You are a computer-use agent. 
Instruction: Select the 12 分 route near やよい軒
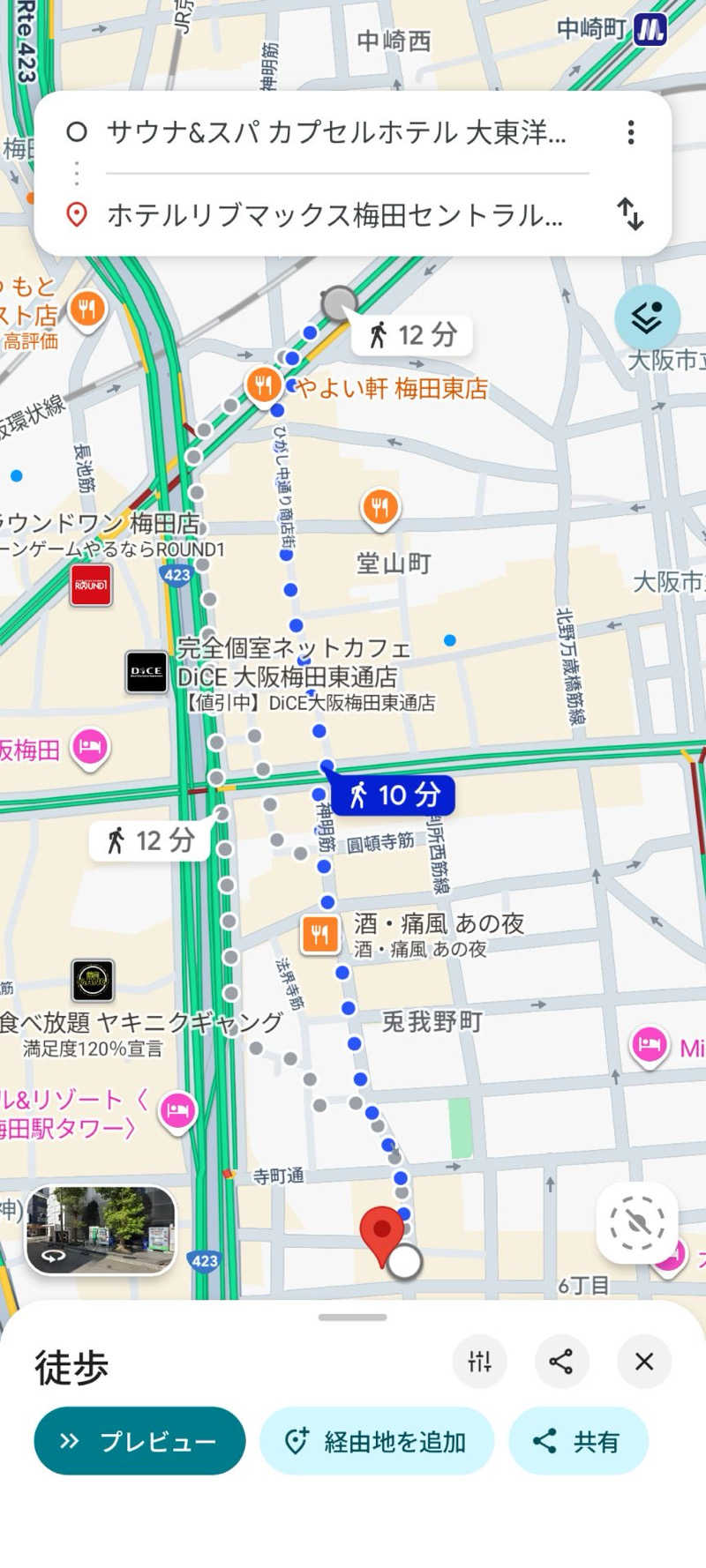413,335
